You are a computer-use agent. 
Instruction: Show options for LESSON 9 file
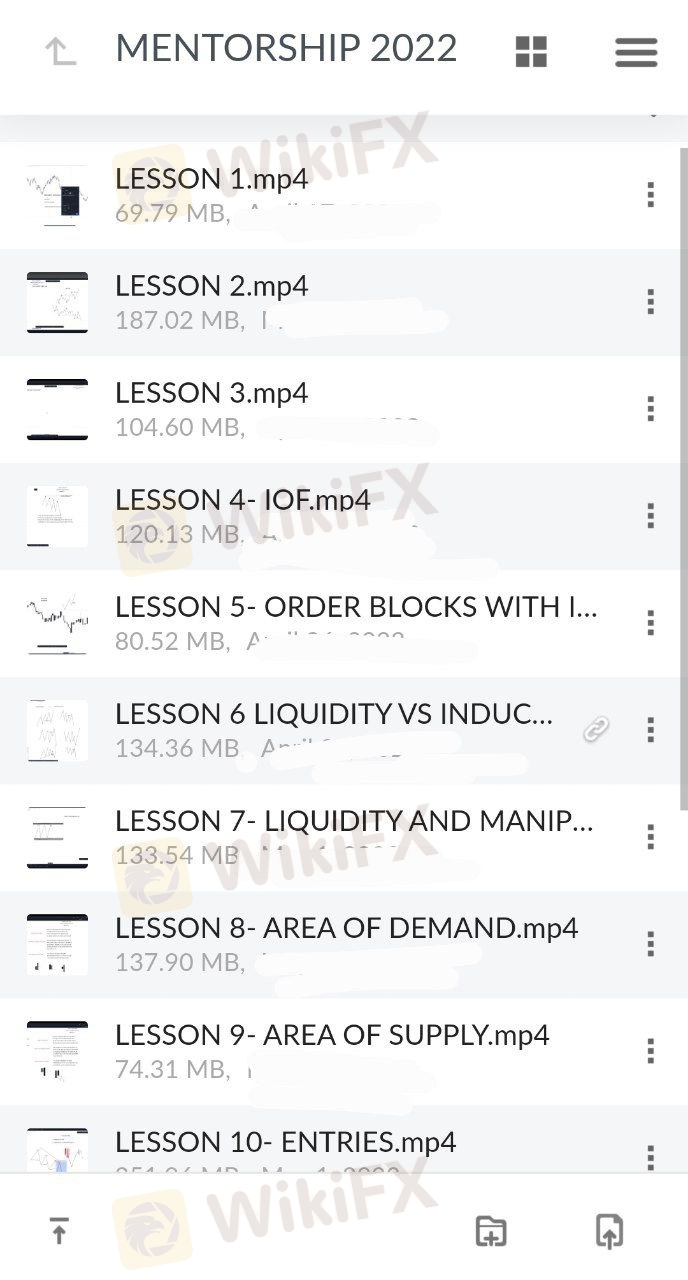(650, 1051)
